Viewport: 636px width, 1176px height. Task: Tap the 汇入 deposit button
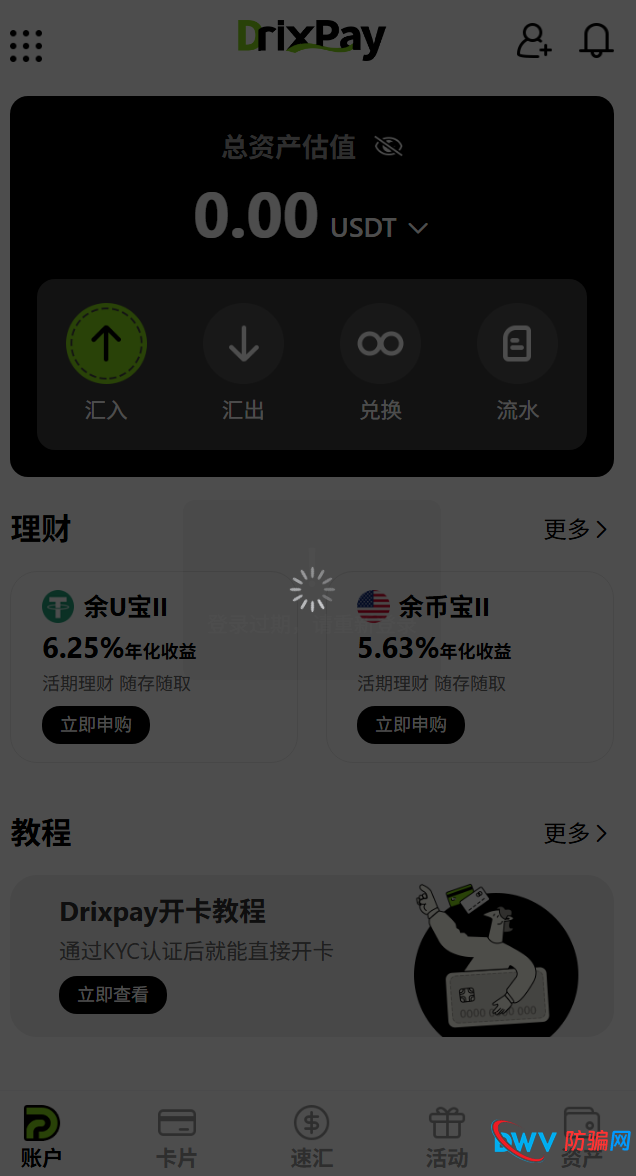point(106,344)
